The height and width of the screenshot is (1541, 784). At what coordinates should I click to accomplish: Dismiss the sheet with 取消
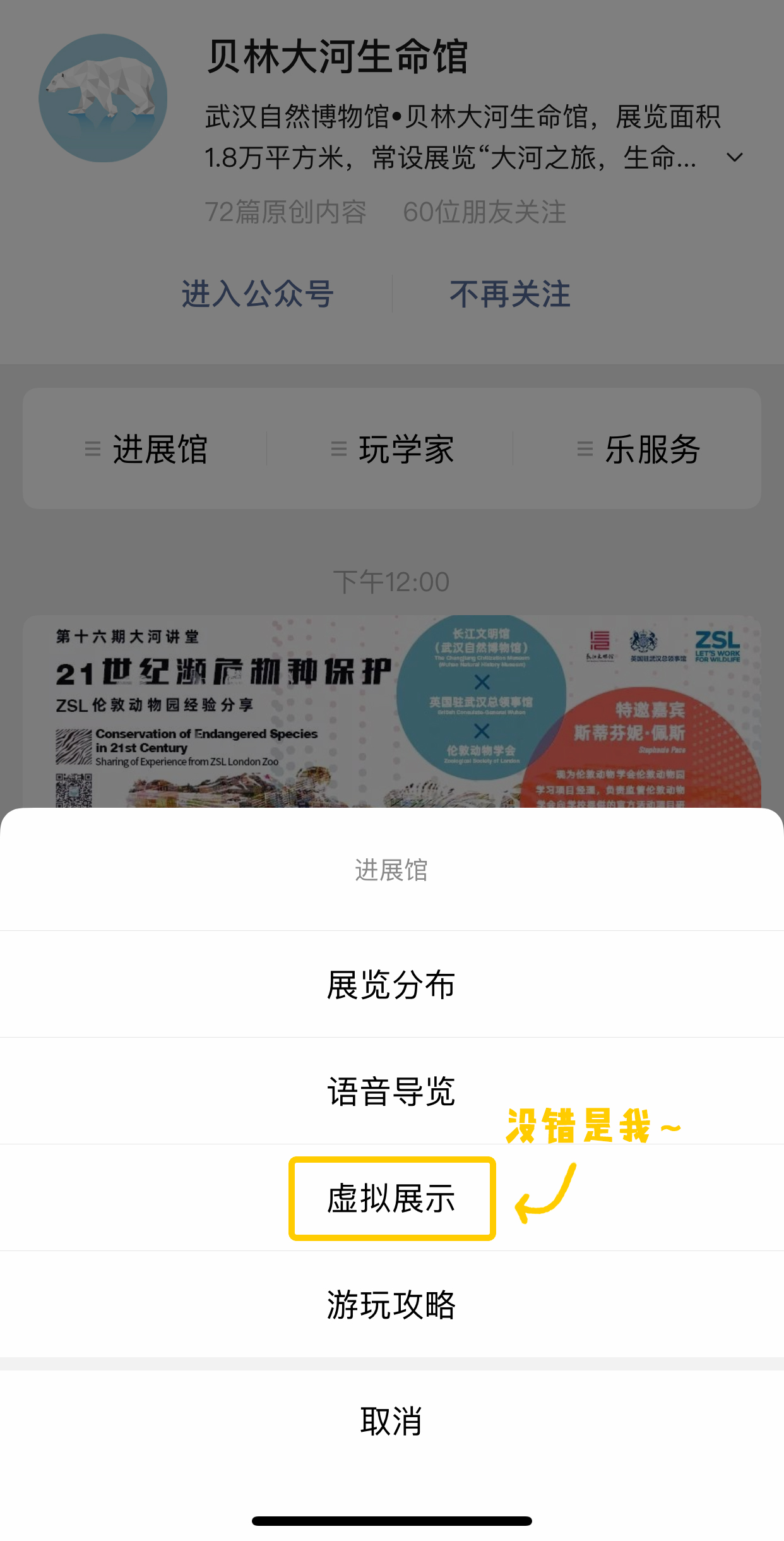pyautogui.click(x=391, y=1421)
